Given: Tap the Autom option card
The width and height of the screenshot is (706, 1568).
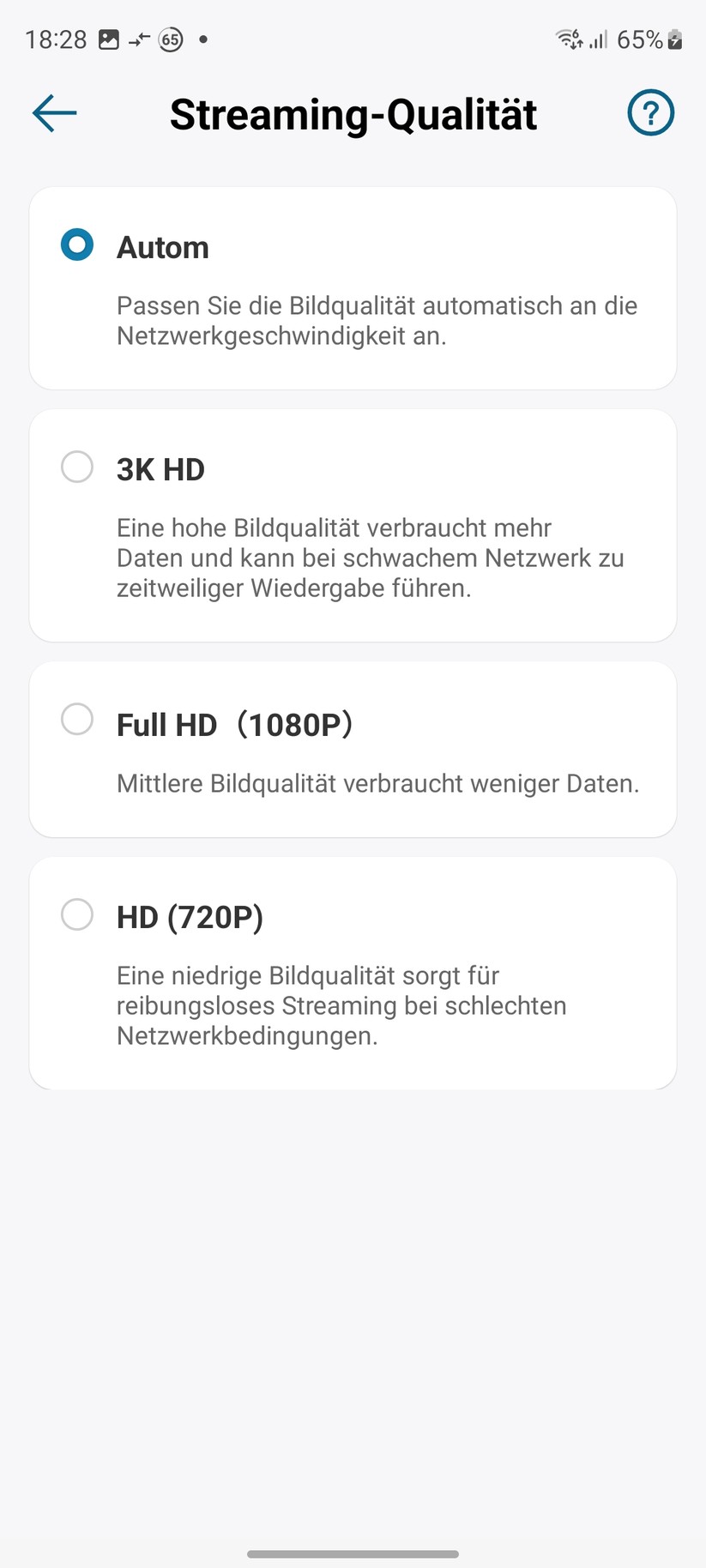Looking at the screenshot, I should (353, 287).
